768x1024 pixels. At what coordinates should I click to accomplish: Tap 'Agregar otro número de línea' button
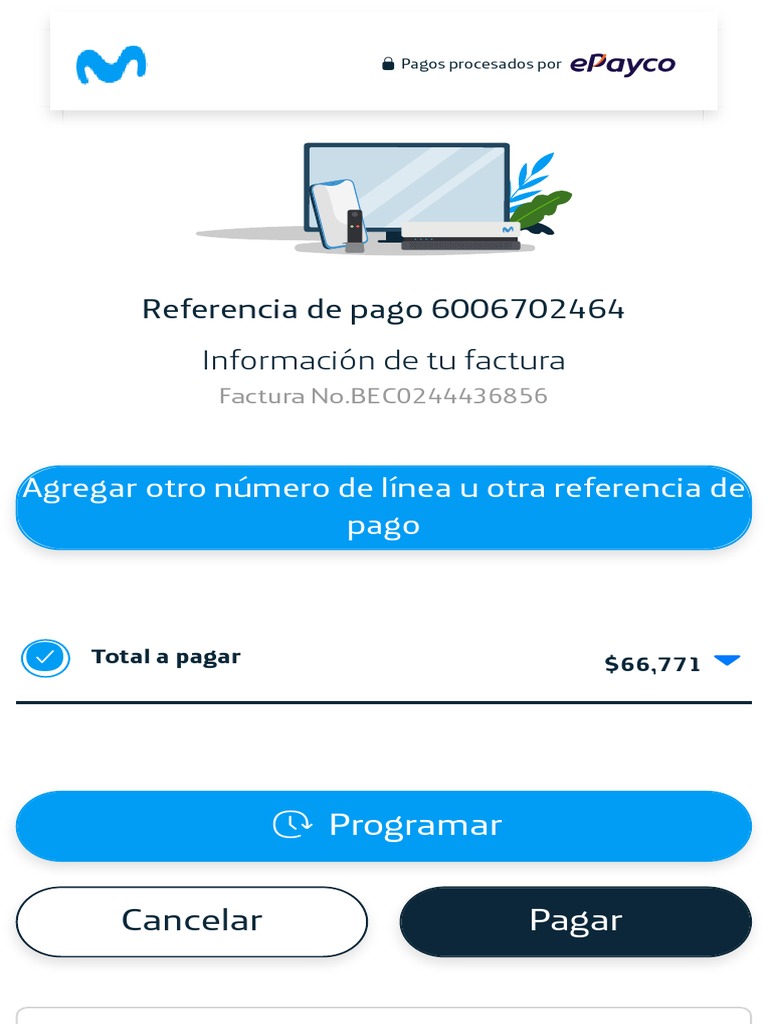[384, 507]
